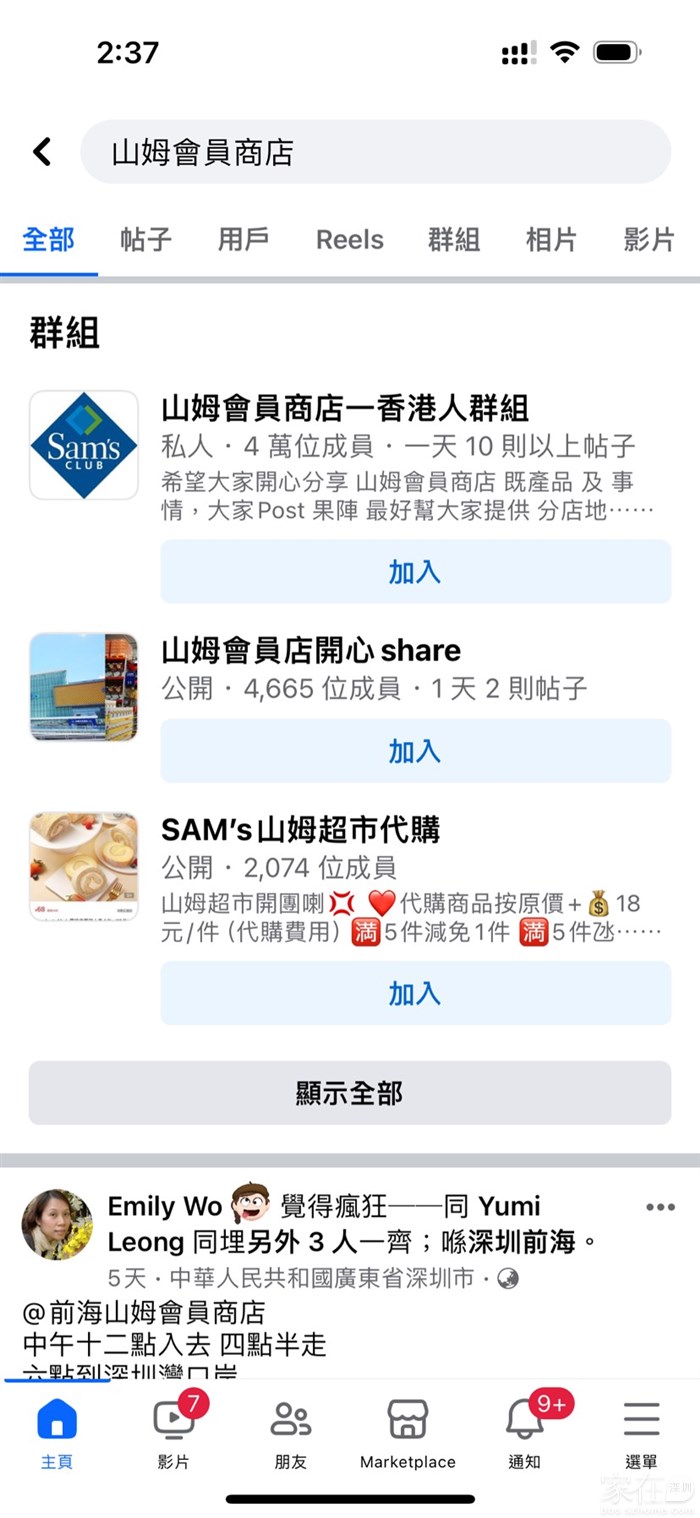Go back using the arrow icon
The width and height of the screenshot is (700, 1518).
[42, 152]
